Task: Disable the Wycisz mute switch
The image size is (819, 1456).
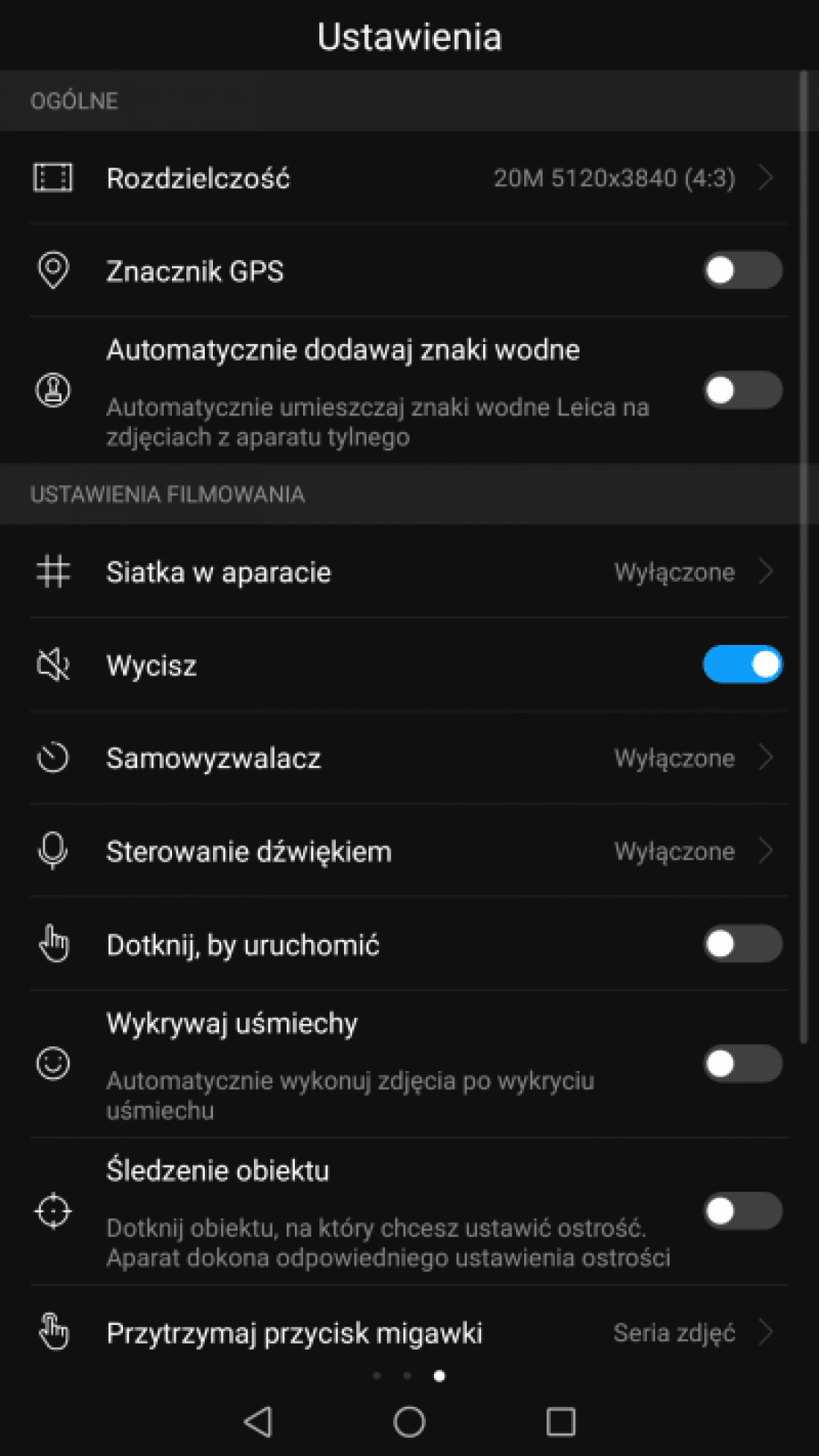Action: 742,664
